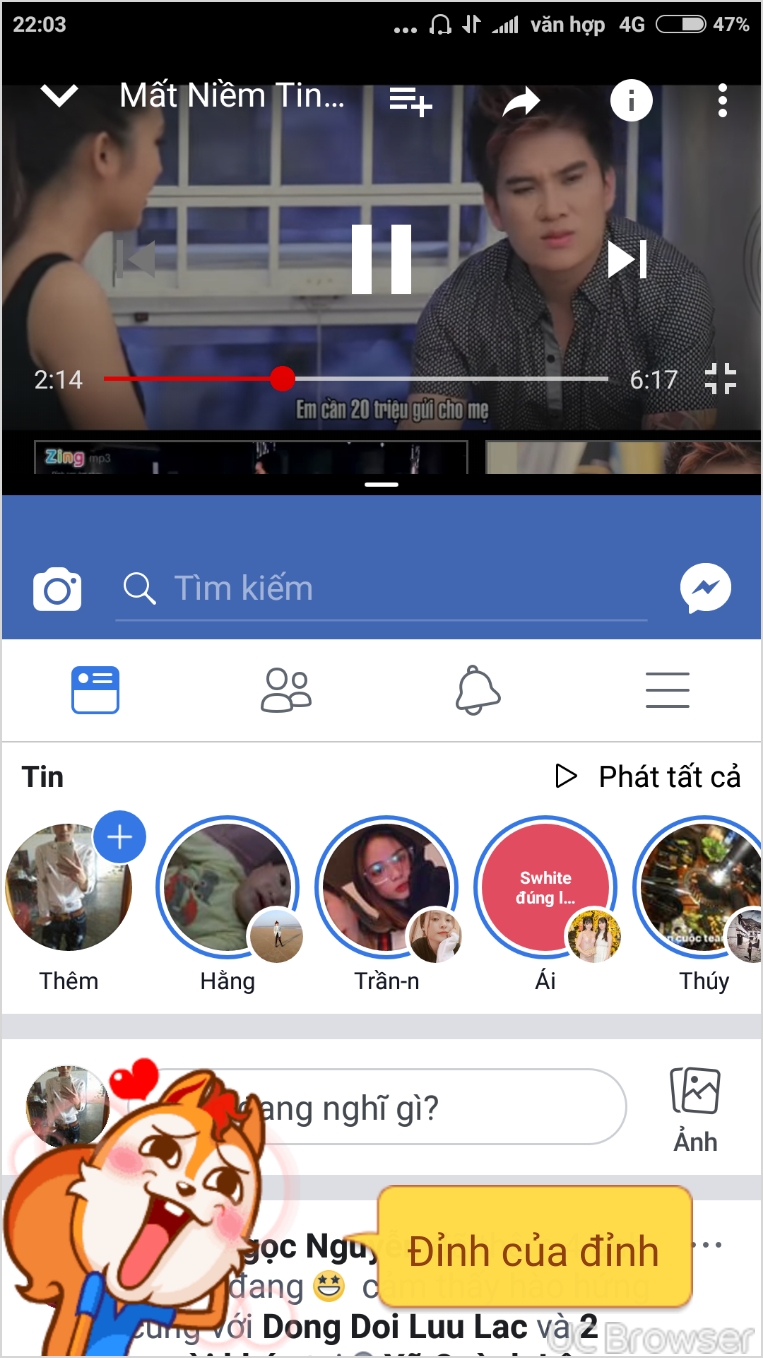
Task: Pause the playing video
Action: point(382,259)
